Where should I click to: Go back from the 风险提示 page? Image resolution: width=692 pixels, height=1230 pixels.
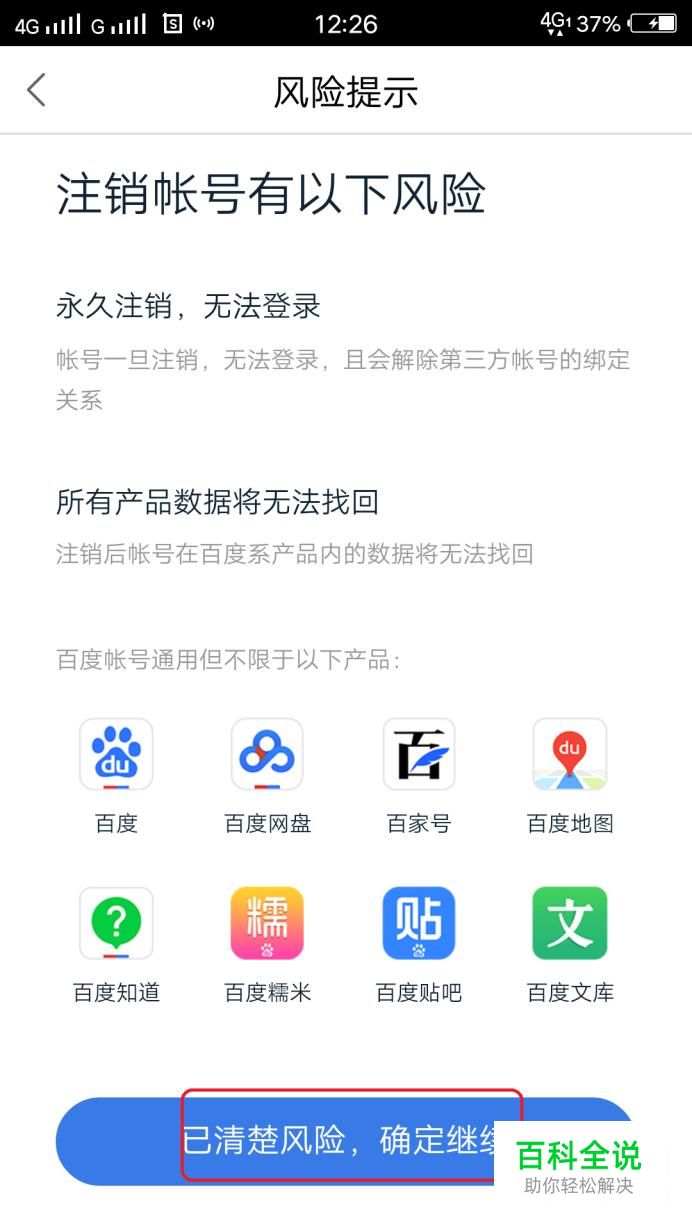tap(36, 90)
